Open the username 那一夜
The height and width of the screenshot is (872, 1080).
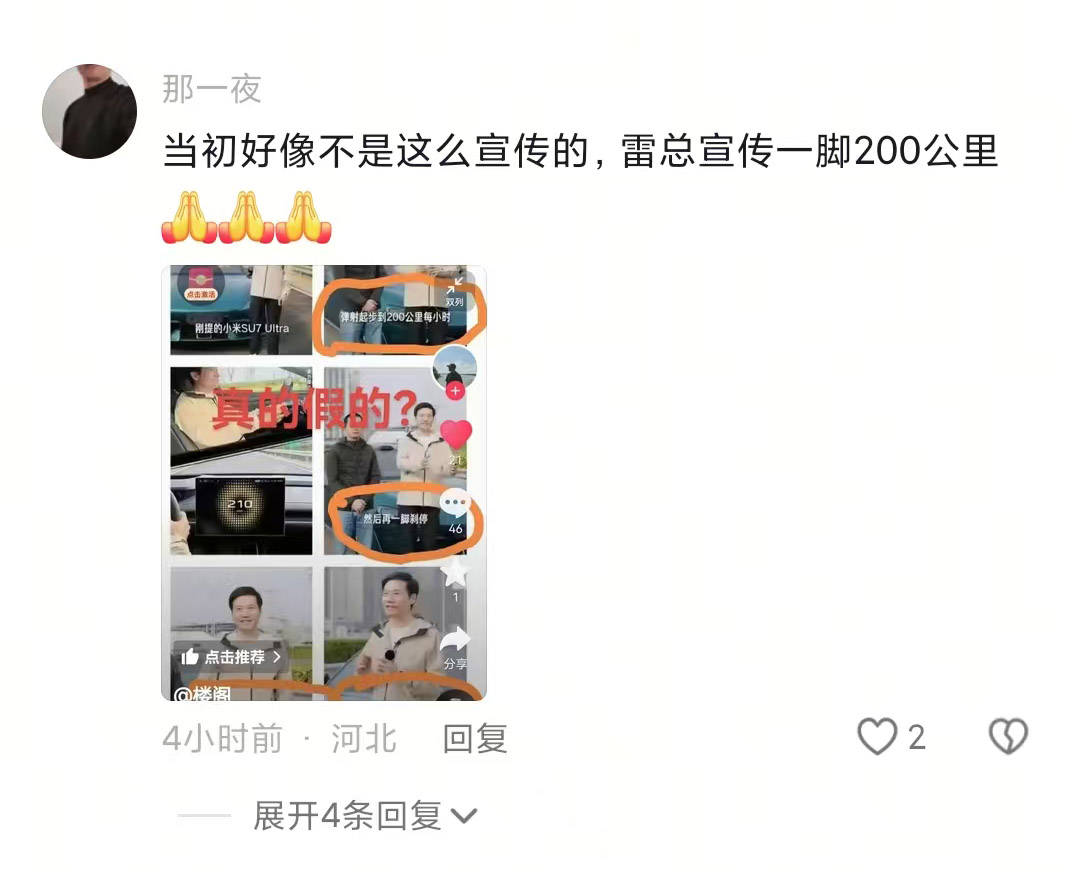point(211,90)
